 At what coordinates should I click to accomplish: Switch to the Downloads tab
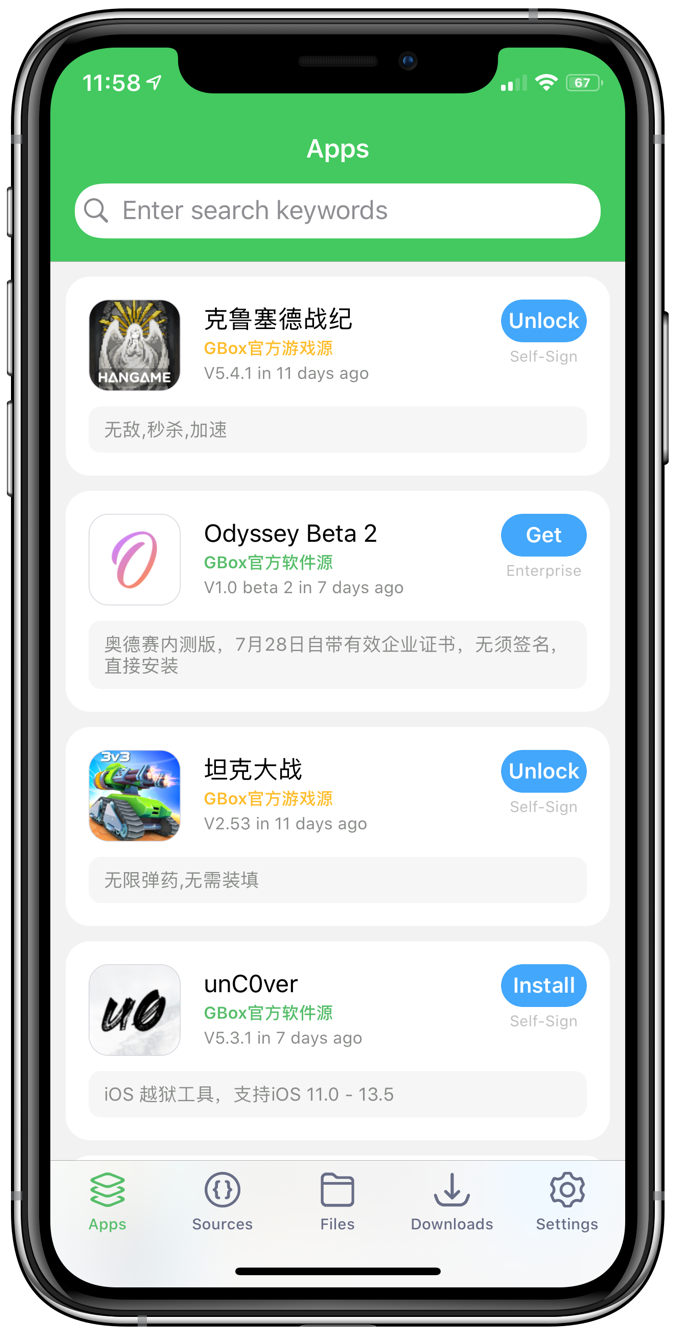[x=452, y=1202]
